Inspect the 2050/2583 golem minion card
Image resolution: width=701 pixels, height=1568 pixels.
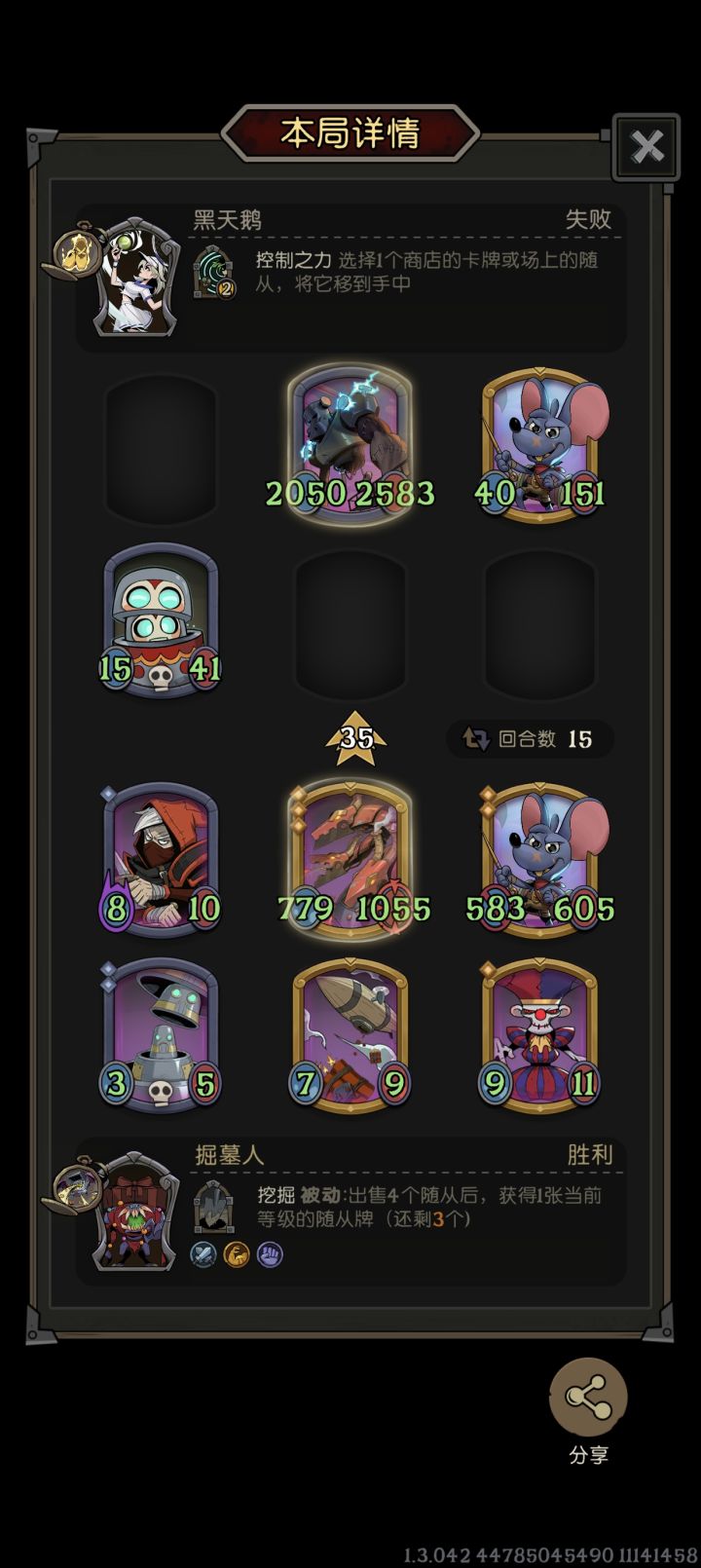click(x=350, y=445)
